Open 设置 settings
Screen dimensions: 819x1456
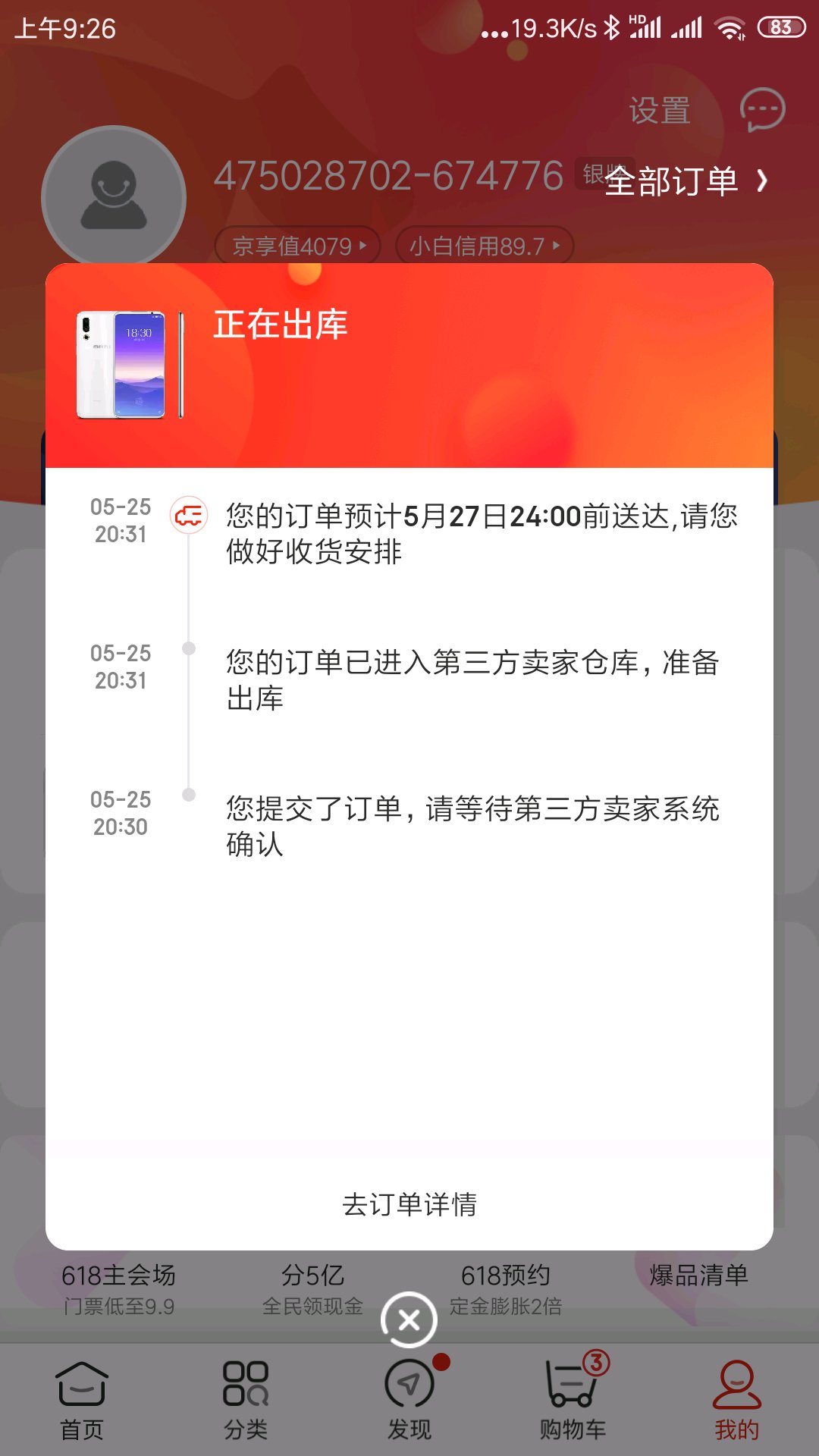click(660, 111)
